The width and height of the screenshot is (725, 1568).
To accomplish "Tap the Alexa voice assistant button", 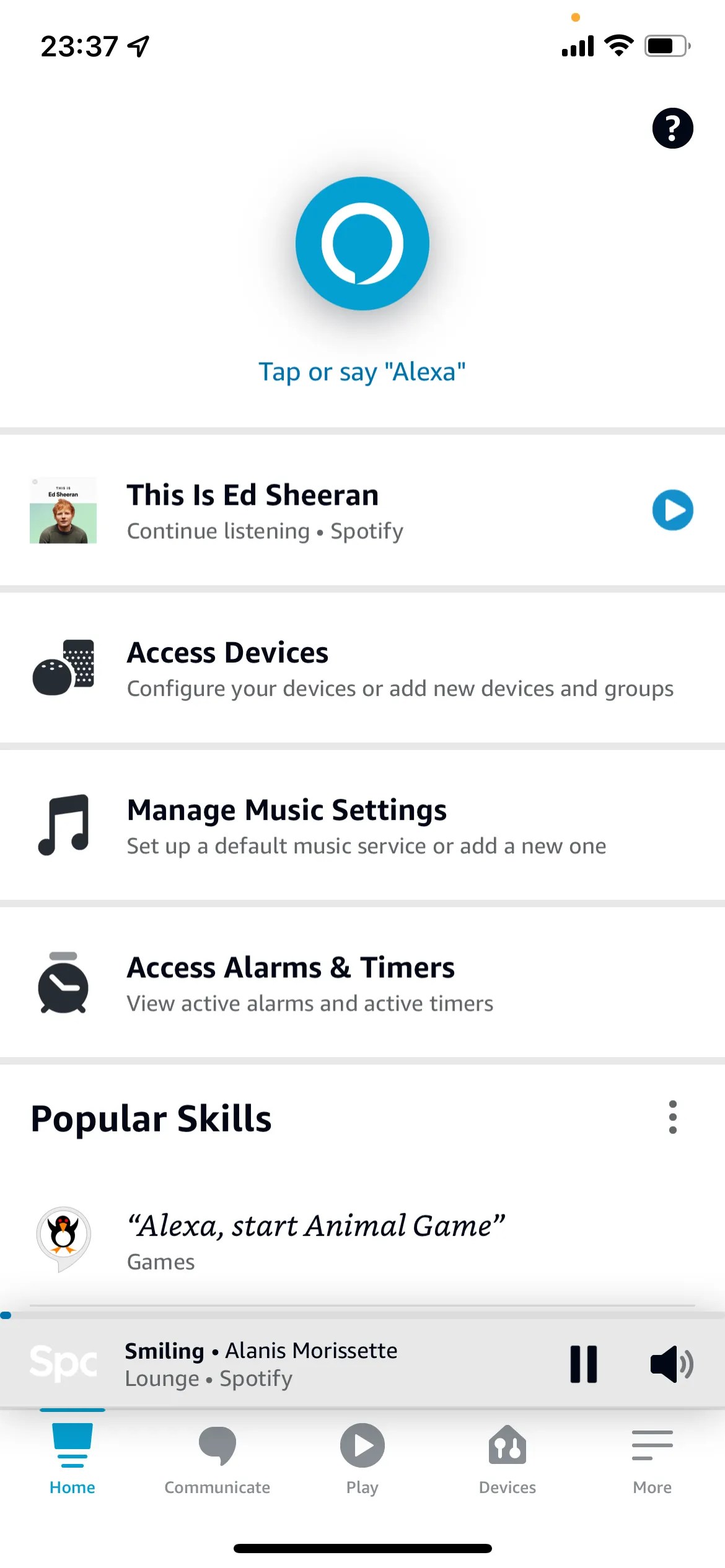I will point(362,243).
